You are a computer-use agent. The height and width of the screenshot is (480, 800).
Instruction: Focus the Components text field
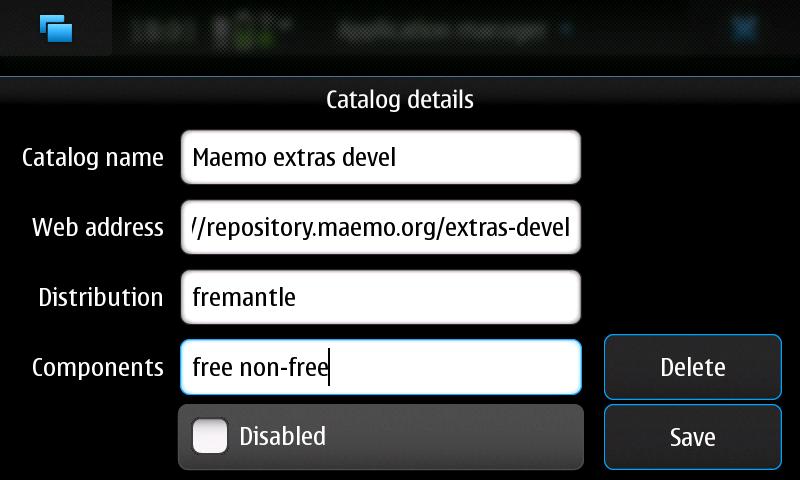point(380,367)
